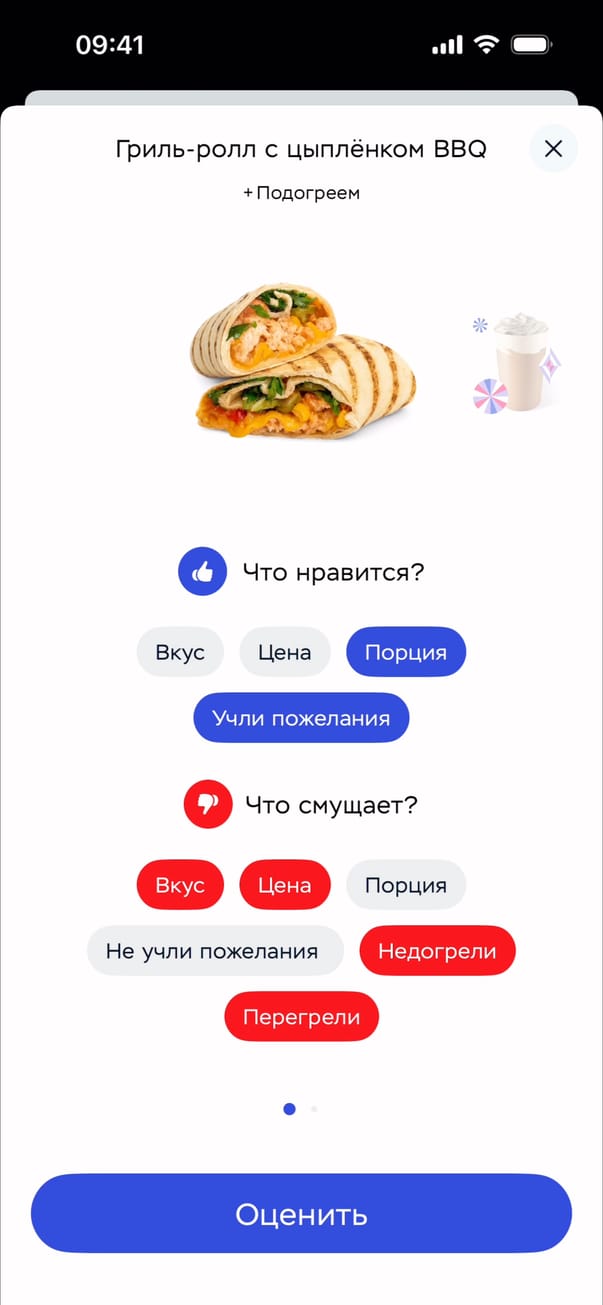Screen dimensions: 603x1305
Task: Deselect the 'Учли пожелания' chip
Action: click(x=301, y=718)
